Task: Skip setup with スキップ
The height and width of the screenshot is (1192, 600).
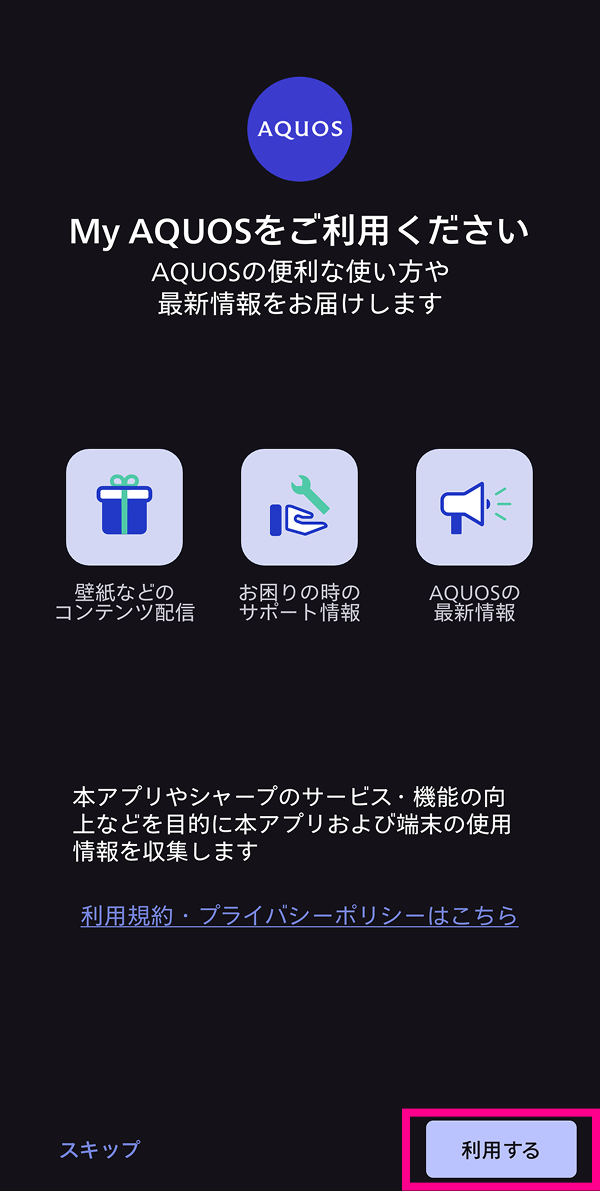Action: (x=99, y=1149)
